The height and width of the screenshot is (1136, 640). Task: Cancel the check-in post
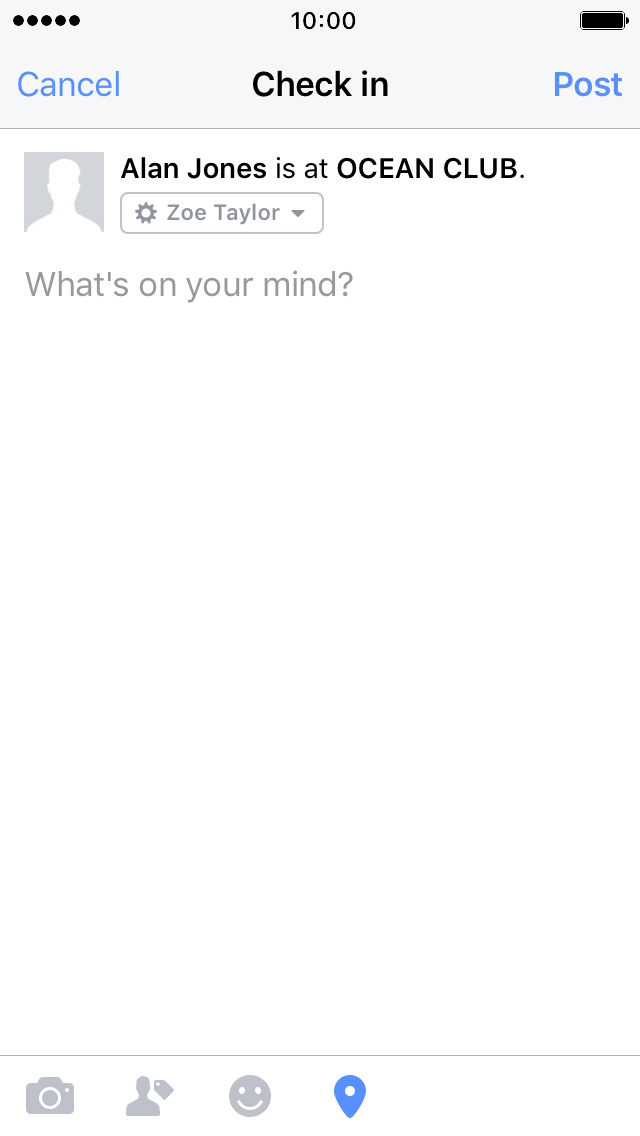[x=69, y=85]
